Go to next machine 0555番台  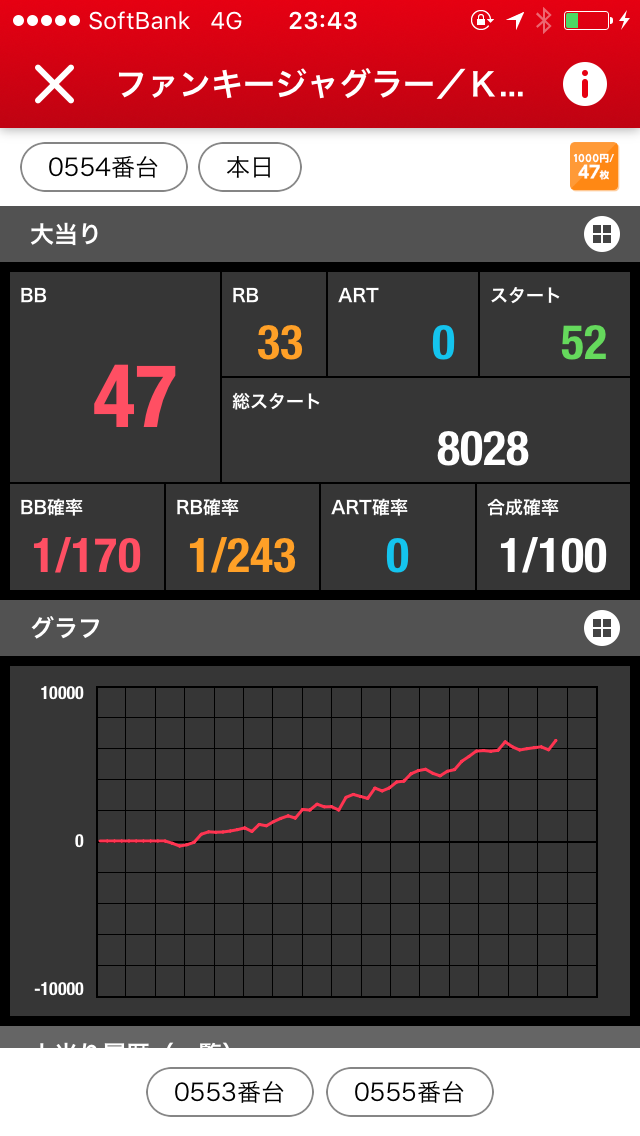click(x=410, y=1093)
